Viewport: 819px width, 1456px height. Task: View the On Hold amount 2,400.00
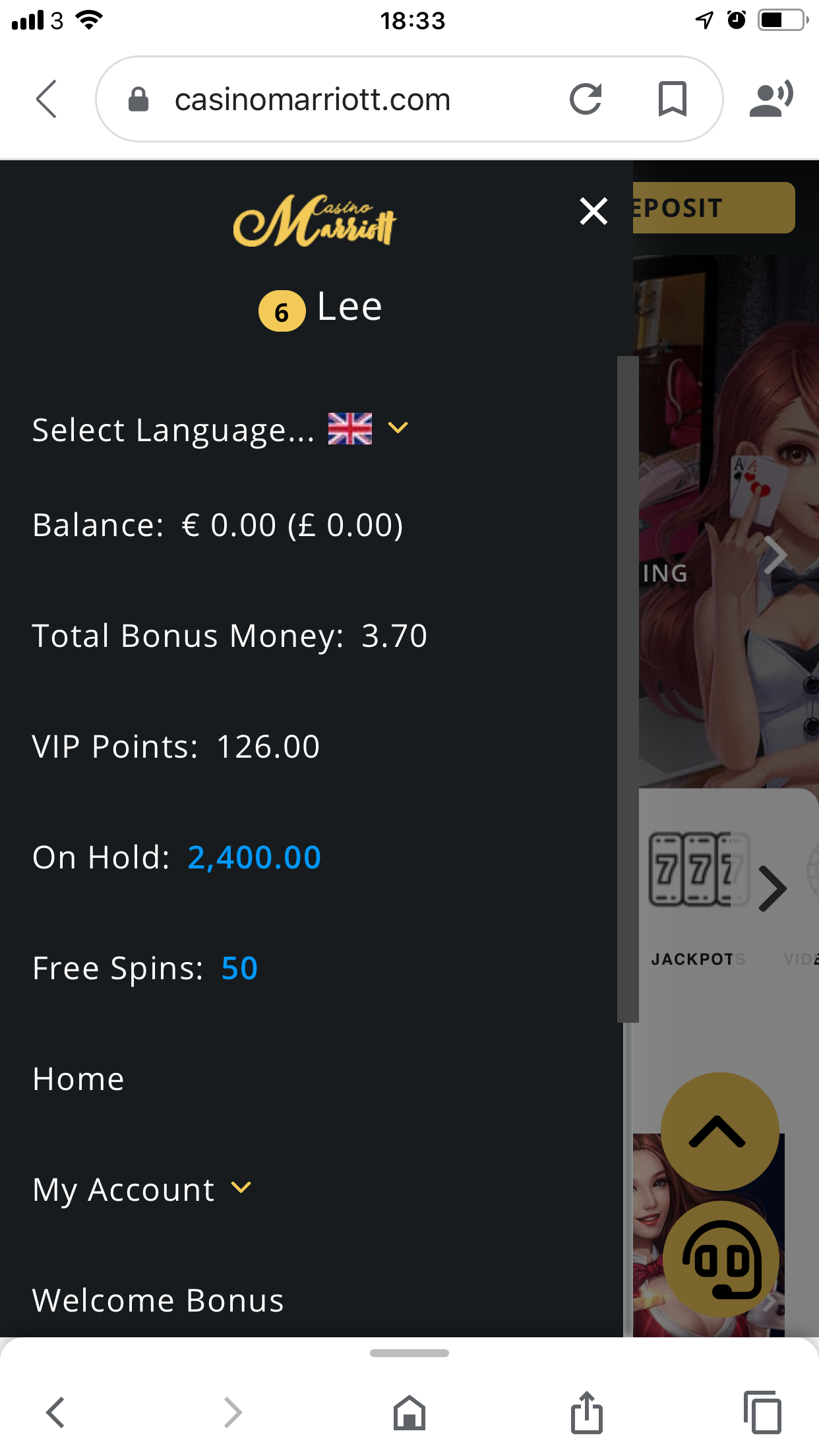coord(254,857)
